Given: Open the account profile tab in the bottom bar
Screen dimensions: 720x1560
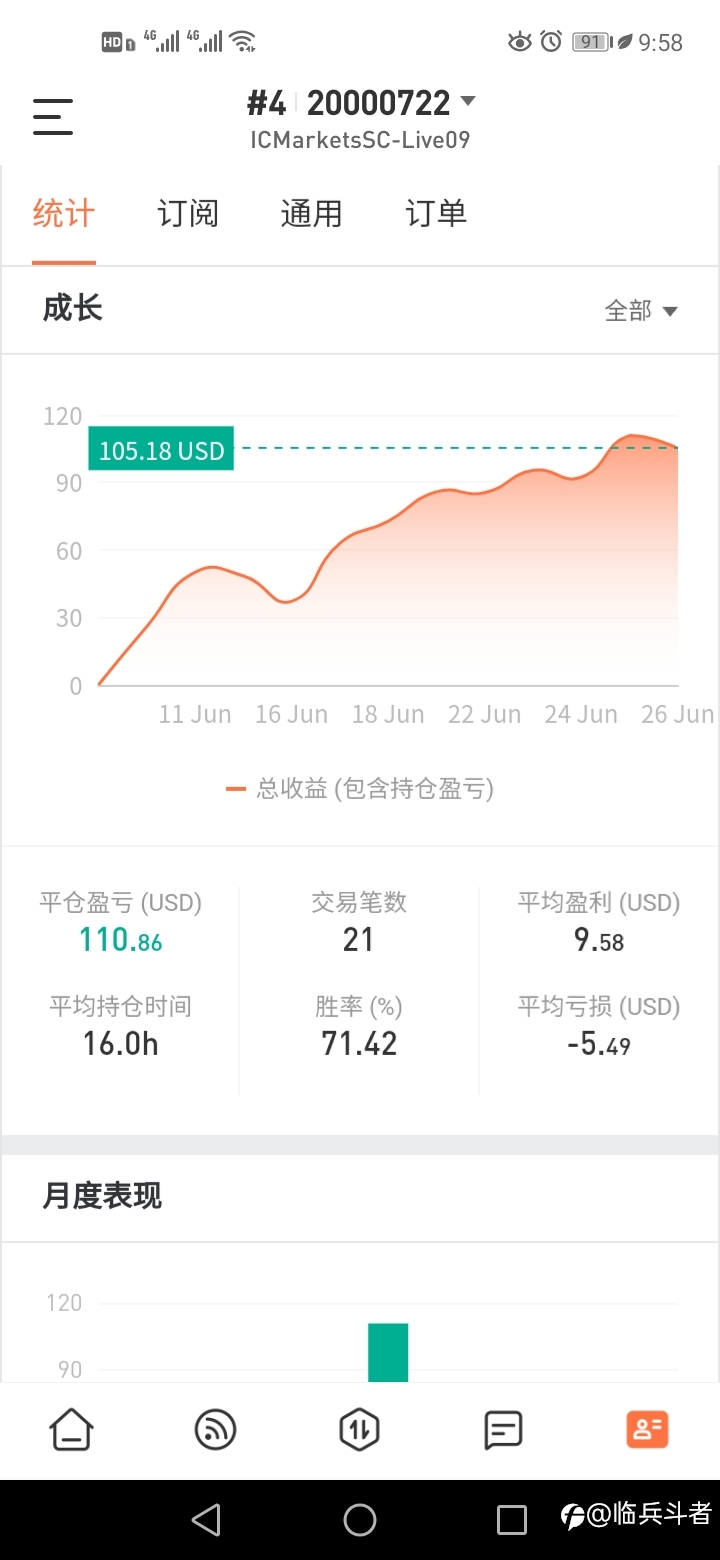Looking at the screenshot, I should click(x=647, y=1429).
